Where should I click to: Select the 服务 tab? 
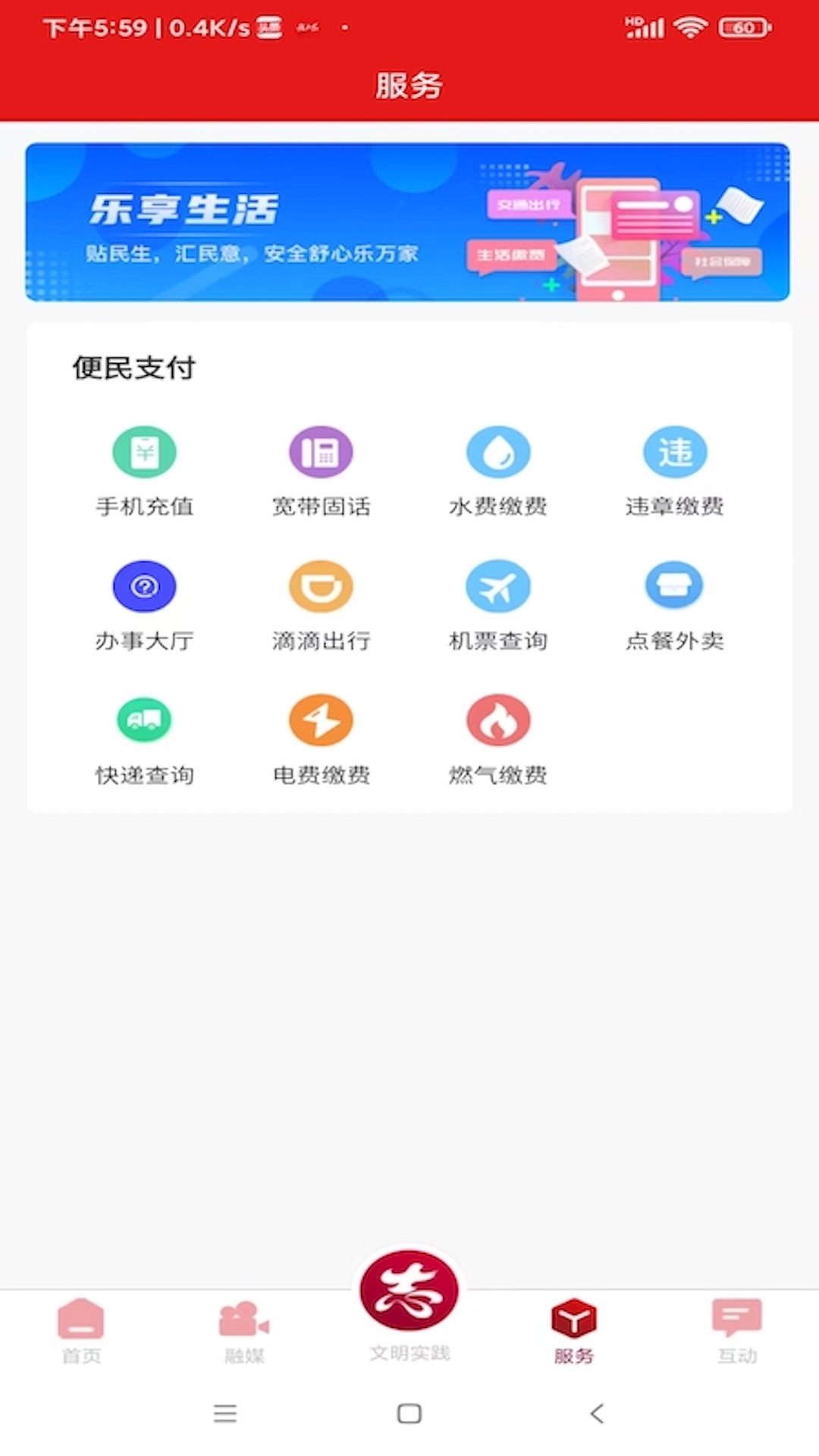coord(574,1331)
